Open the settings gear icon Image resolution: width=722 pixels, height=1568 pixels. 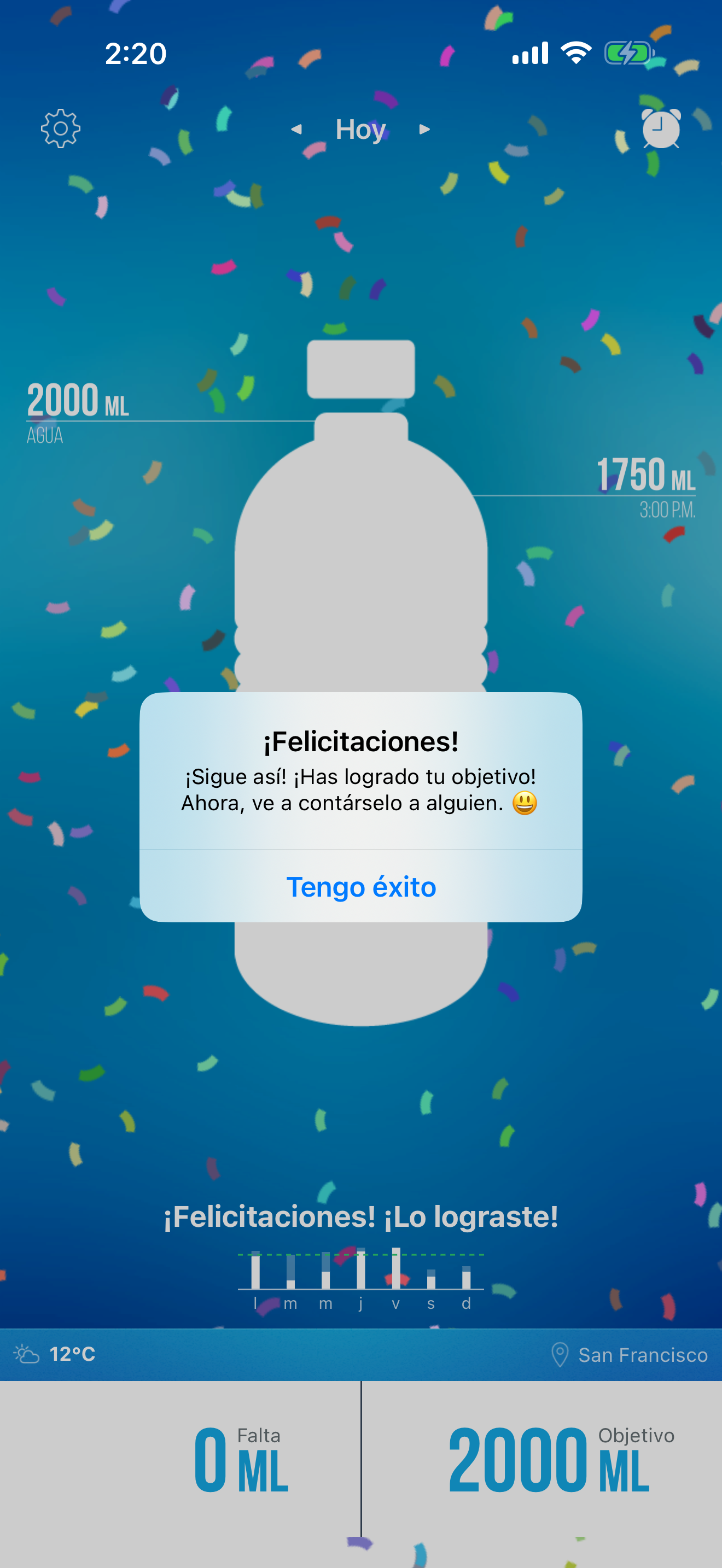[60, 128]
